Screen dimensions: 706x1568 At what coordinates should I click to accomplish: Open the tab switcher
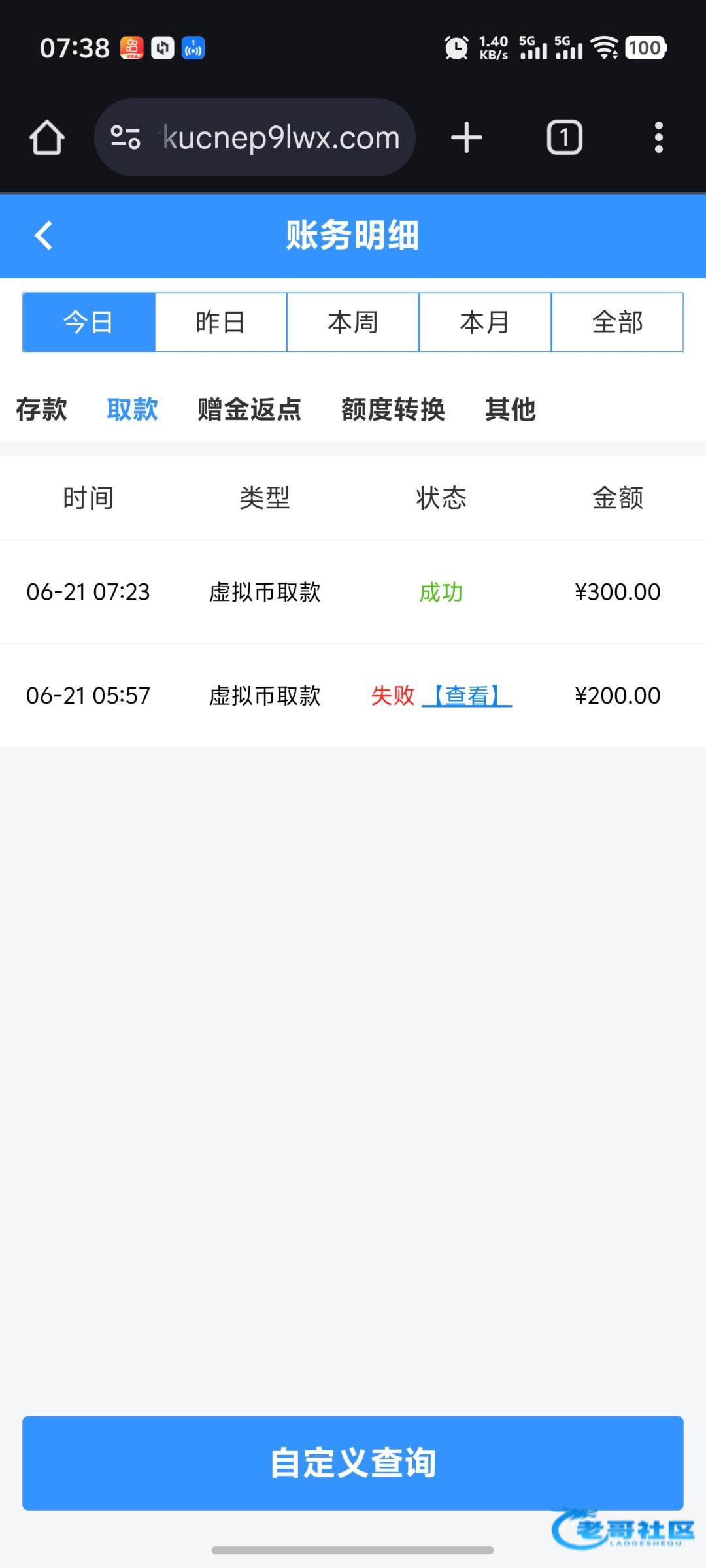click(x=564, y=137)
